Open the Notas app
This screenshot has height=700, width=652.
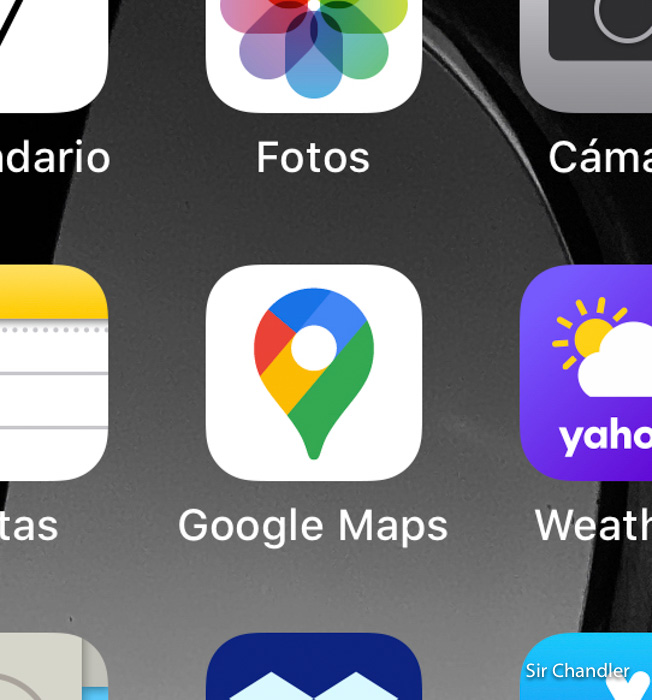[x=50, y=372]
